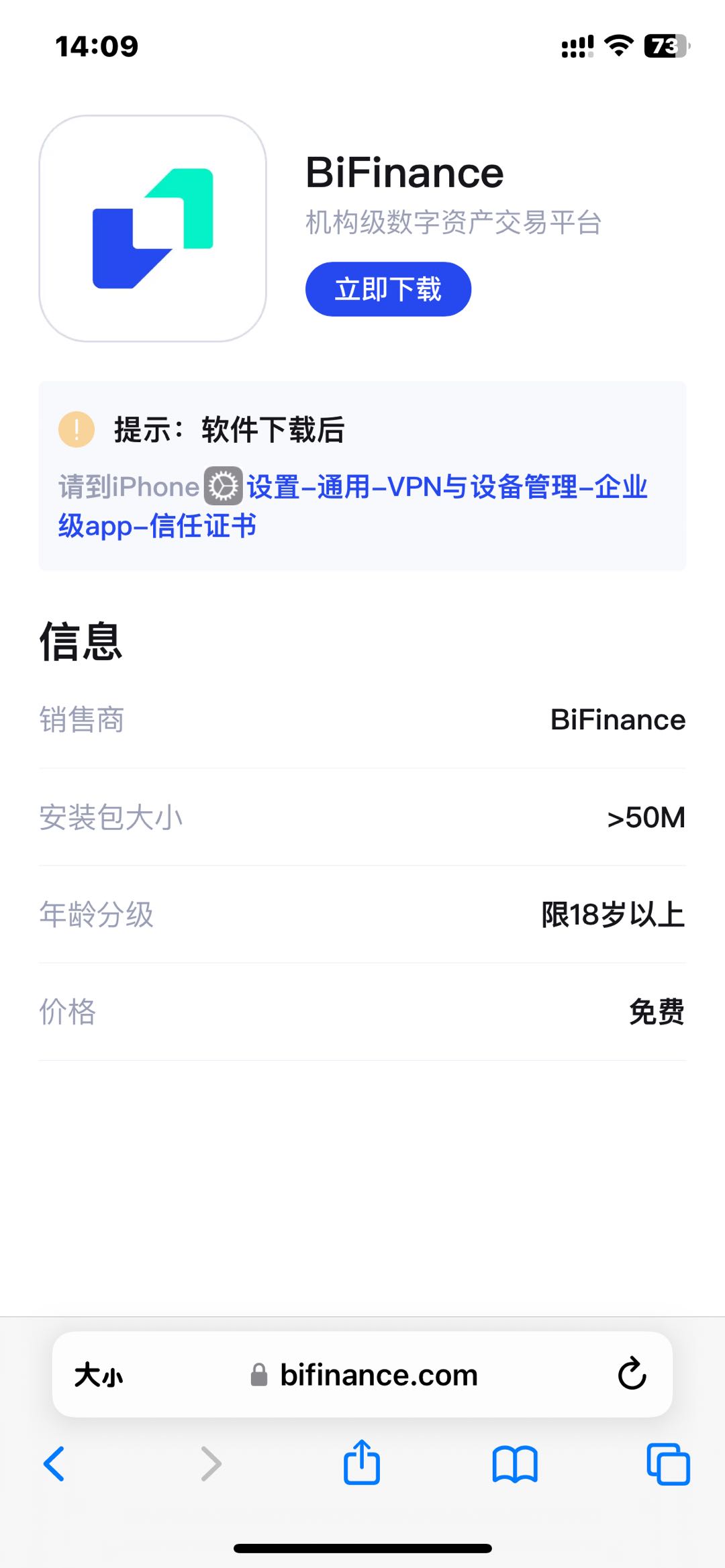The height and width of the screenshot is (1568, 725).
Task: Tap the bifinance.com address bar
Action: point(378,1375)
